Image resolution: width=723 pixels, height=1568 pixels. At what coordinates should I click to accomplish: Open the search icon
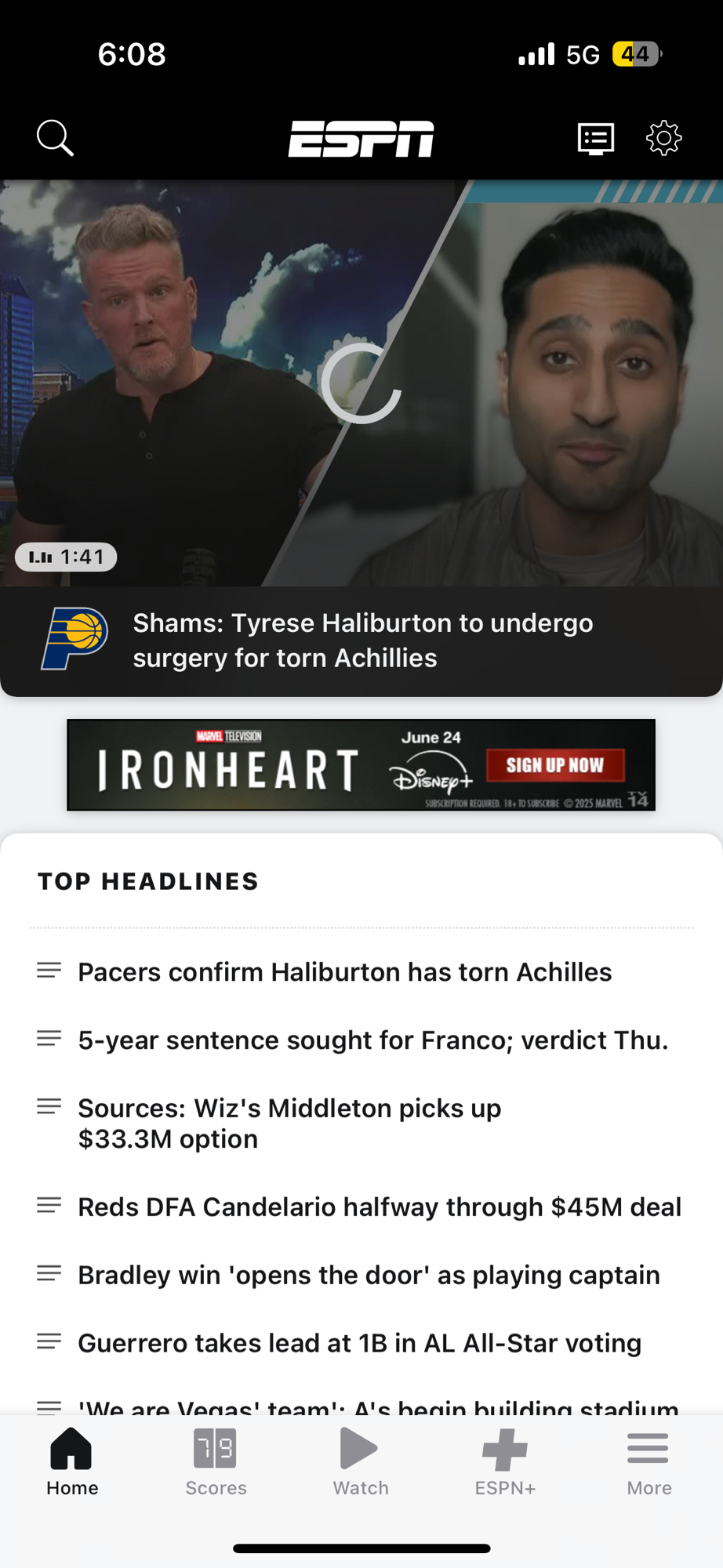(55, 139)
